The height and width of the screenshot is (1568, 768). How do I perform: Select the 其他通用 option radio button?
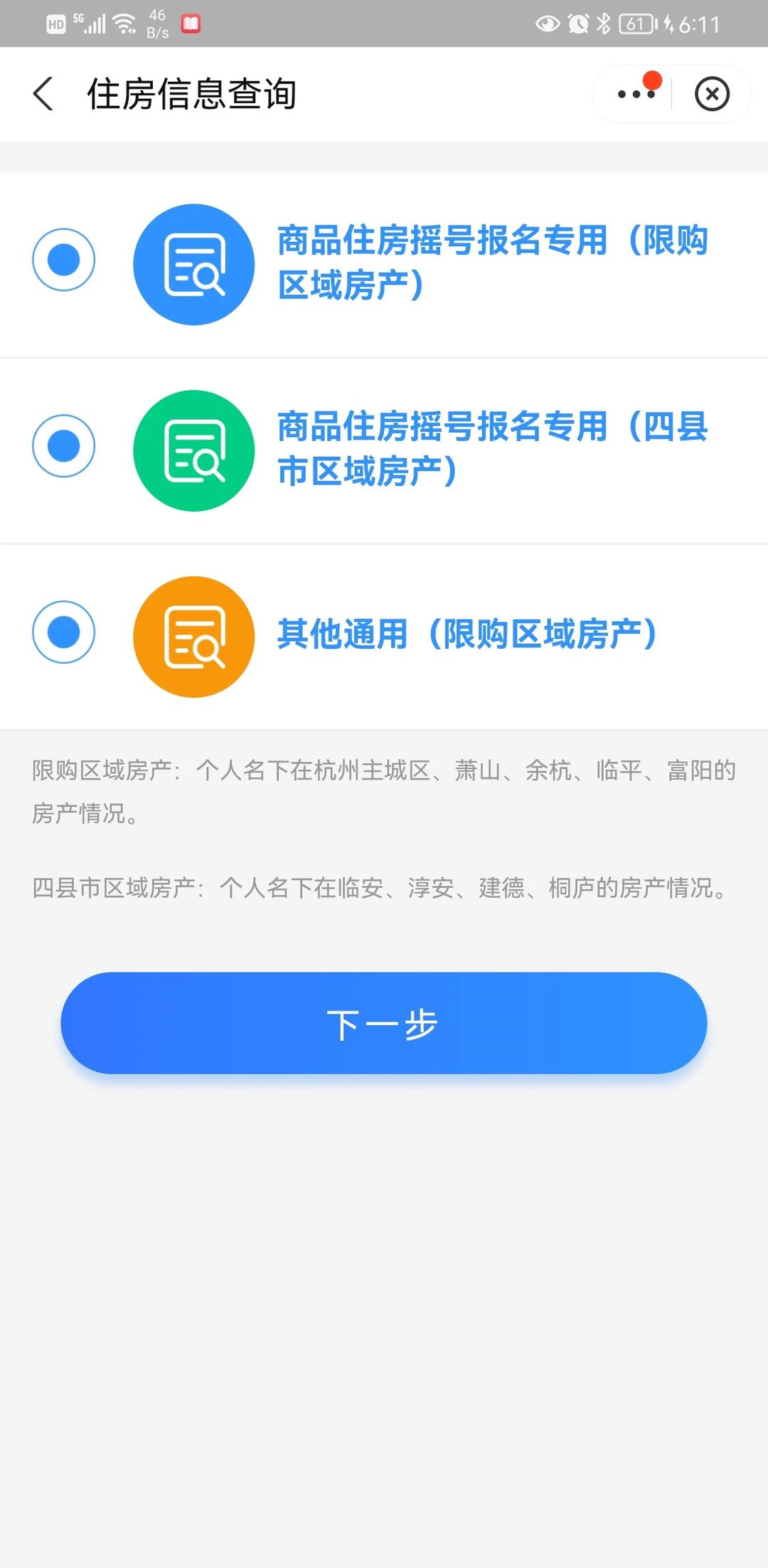63,633
